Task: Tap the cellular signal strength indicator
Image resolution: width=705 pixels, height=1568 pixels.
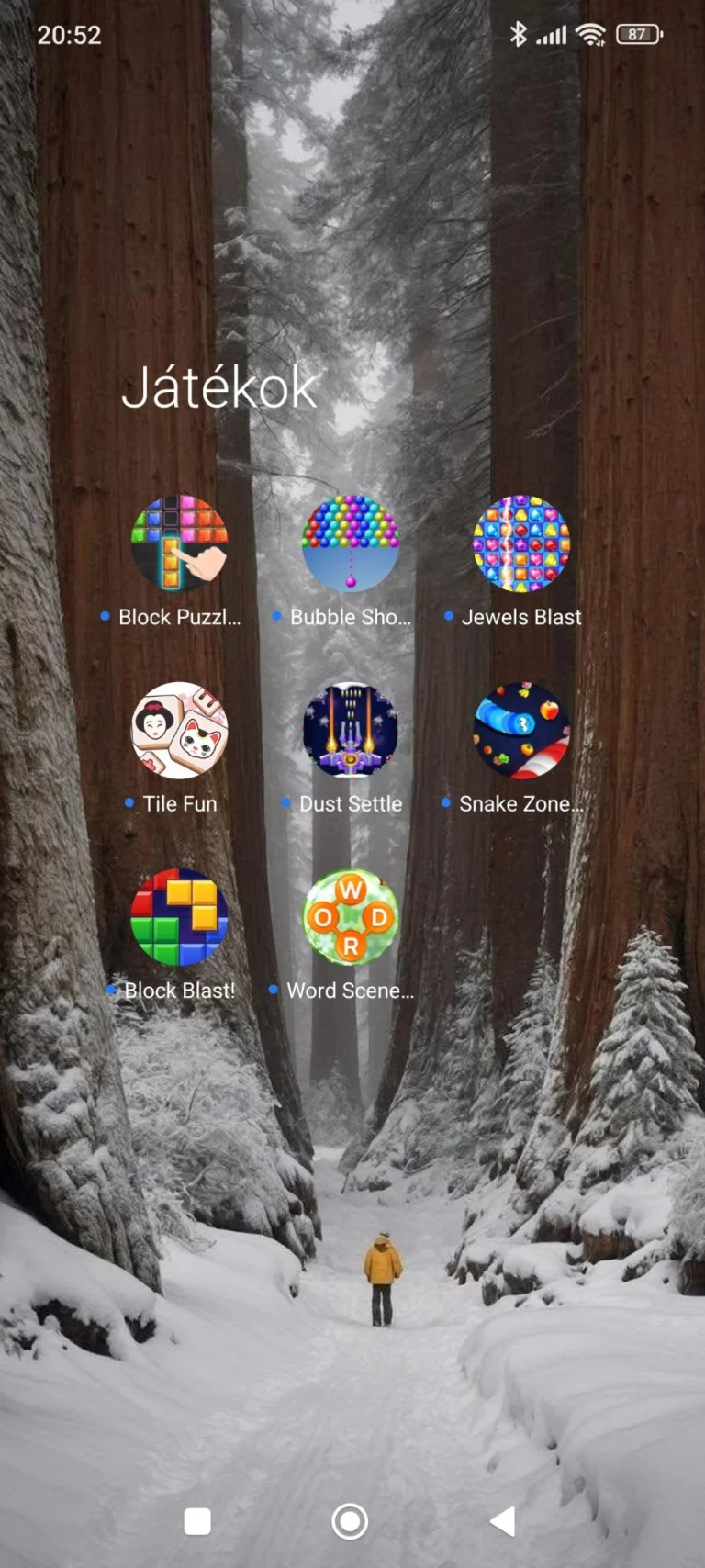Action: pos(551,34)
